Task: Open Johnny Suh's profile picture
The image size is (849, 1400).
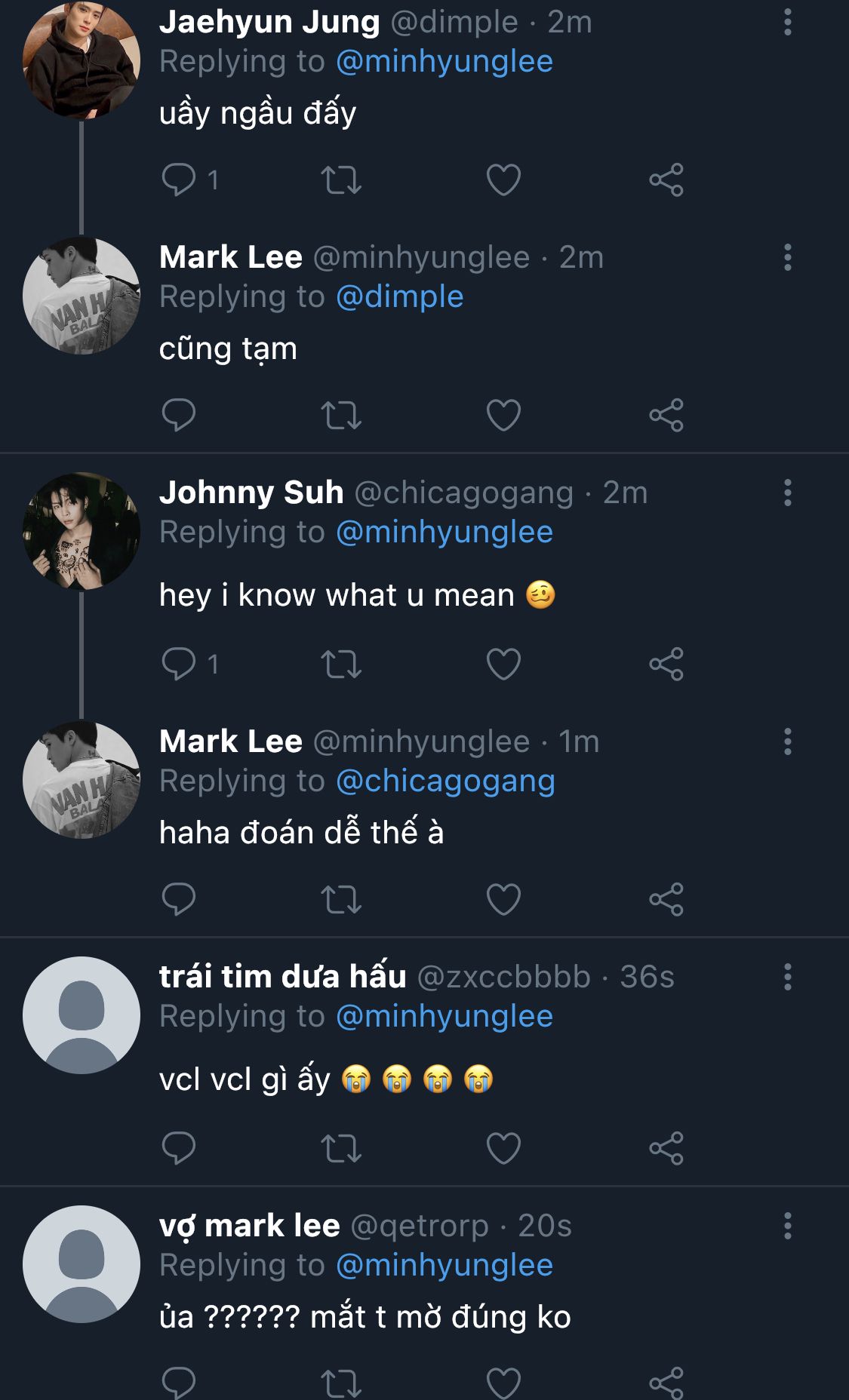Action: click(x=82, y=531)
